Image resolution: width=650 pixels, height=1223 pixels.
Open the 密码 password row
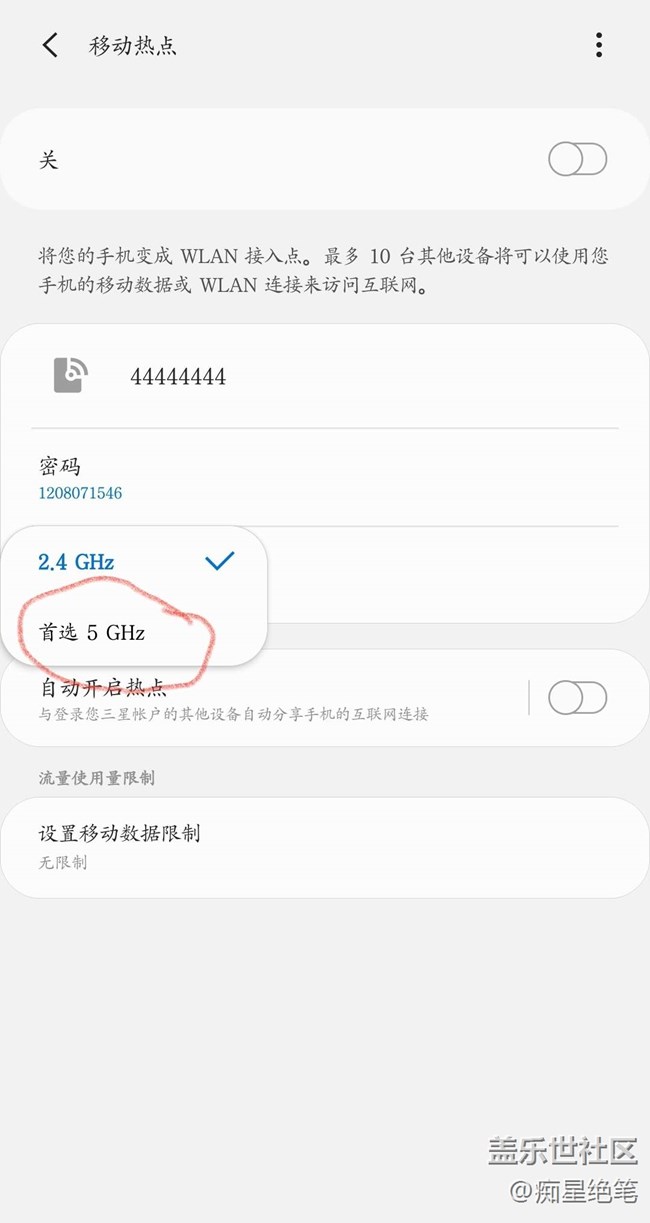[x=325, y=478]
